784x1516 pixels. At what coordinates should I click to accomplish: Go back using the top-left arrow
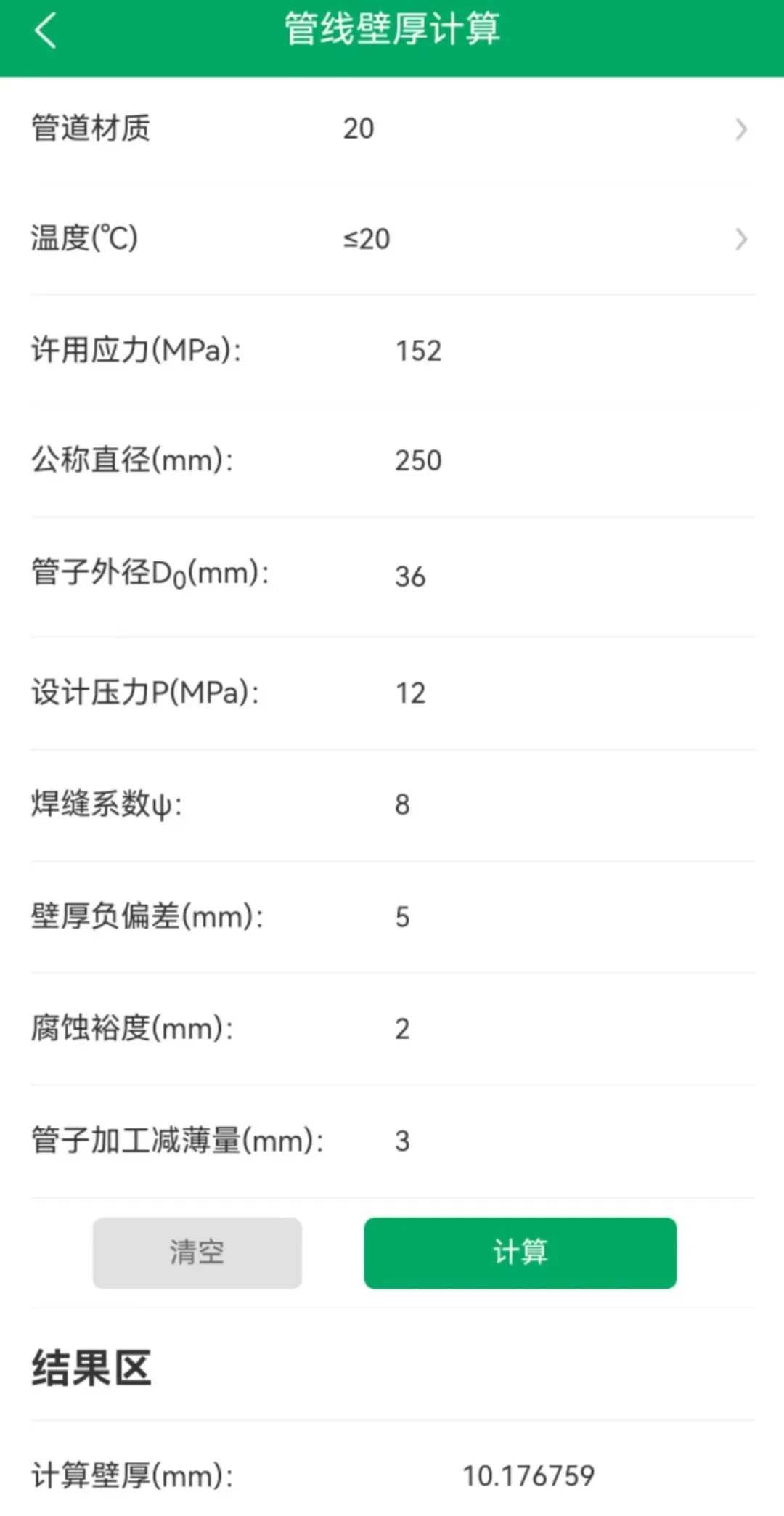tap(45, 30)
